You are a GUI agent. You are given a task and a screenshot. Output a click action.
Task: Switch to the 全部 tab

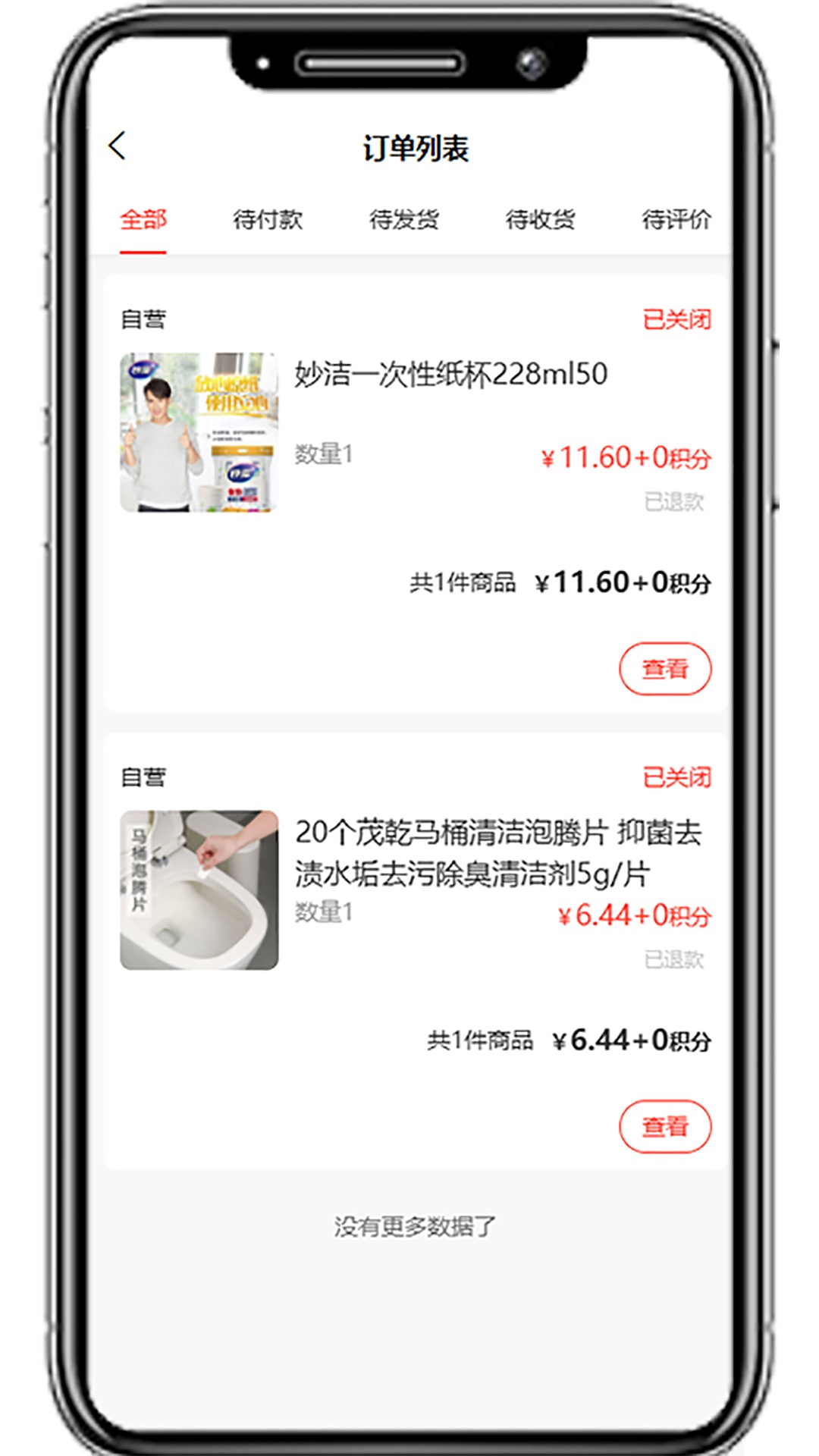click(143, 219)
